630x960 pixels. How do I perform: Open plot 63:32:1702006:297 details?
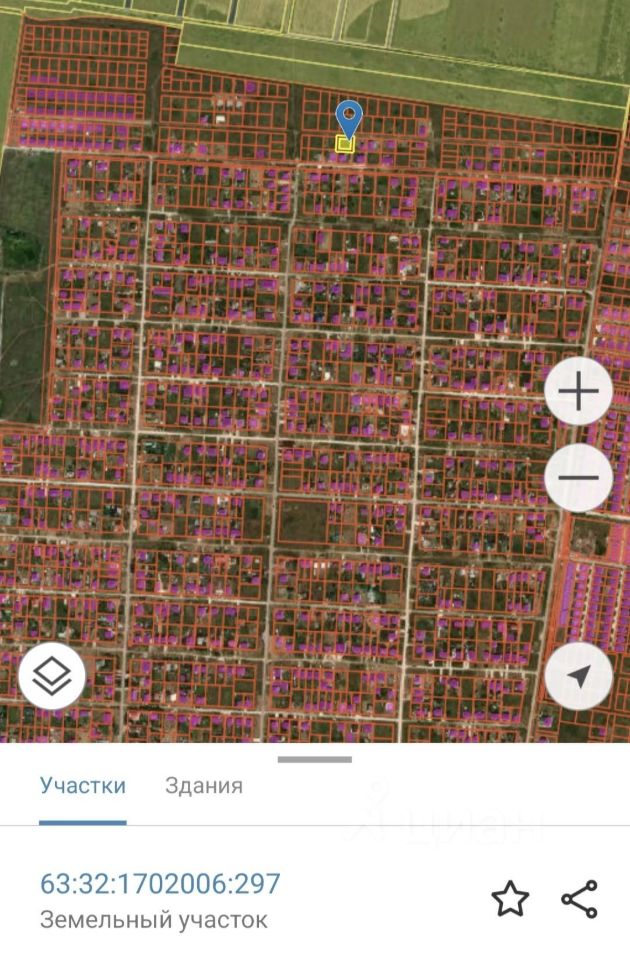[160, 884]
